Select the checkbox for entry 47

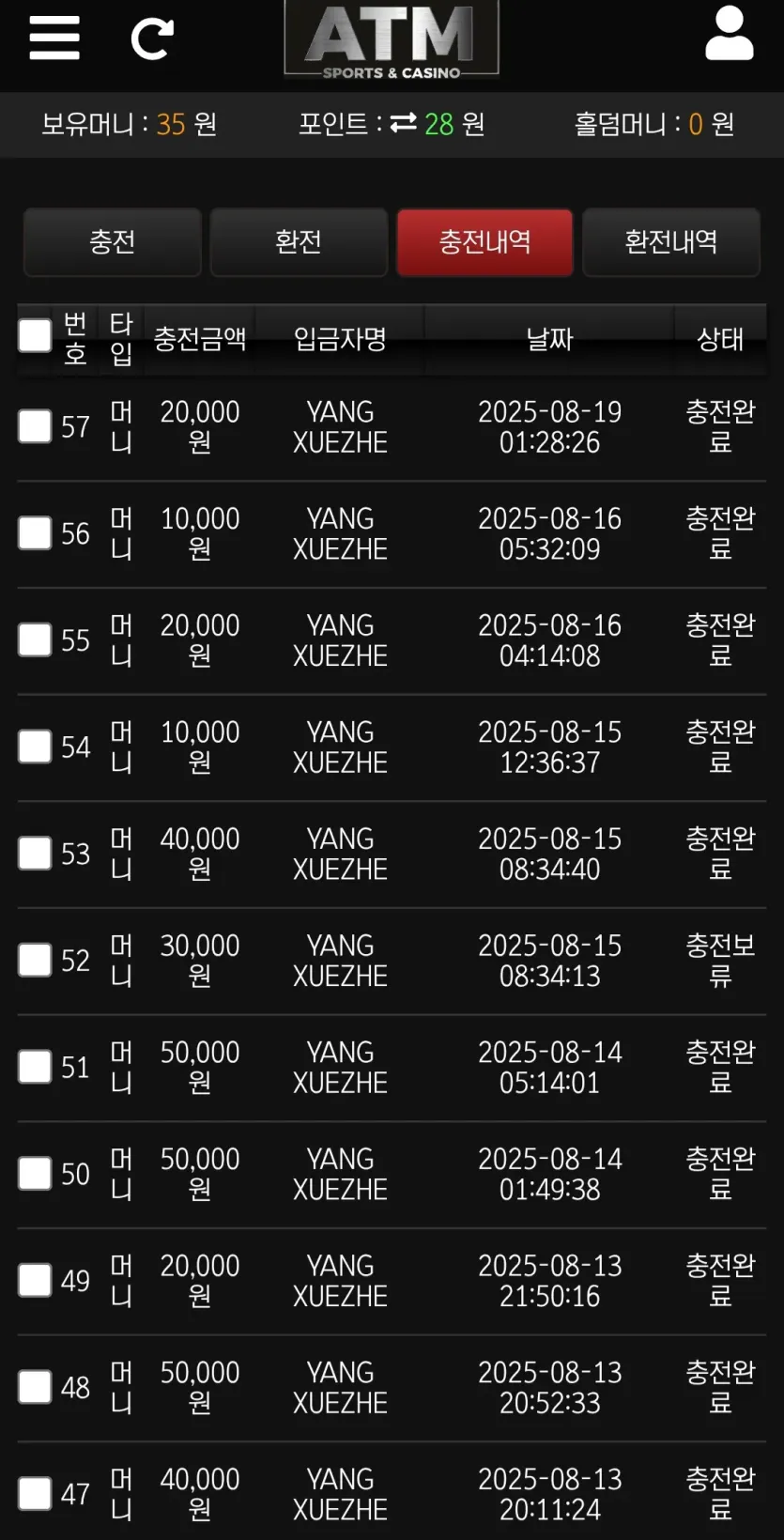pyautogui.click(x=35, y=1494)
